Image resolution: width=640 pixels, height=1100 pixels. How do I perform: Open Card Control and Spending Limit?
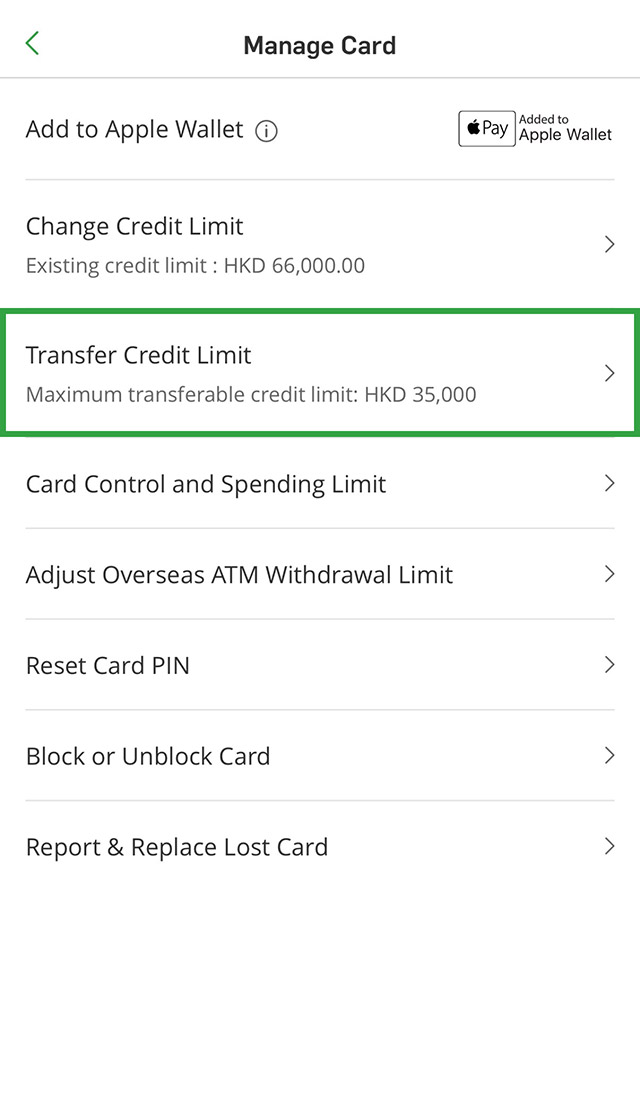point(320,484)
